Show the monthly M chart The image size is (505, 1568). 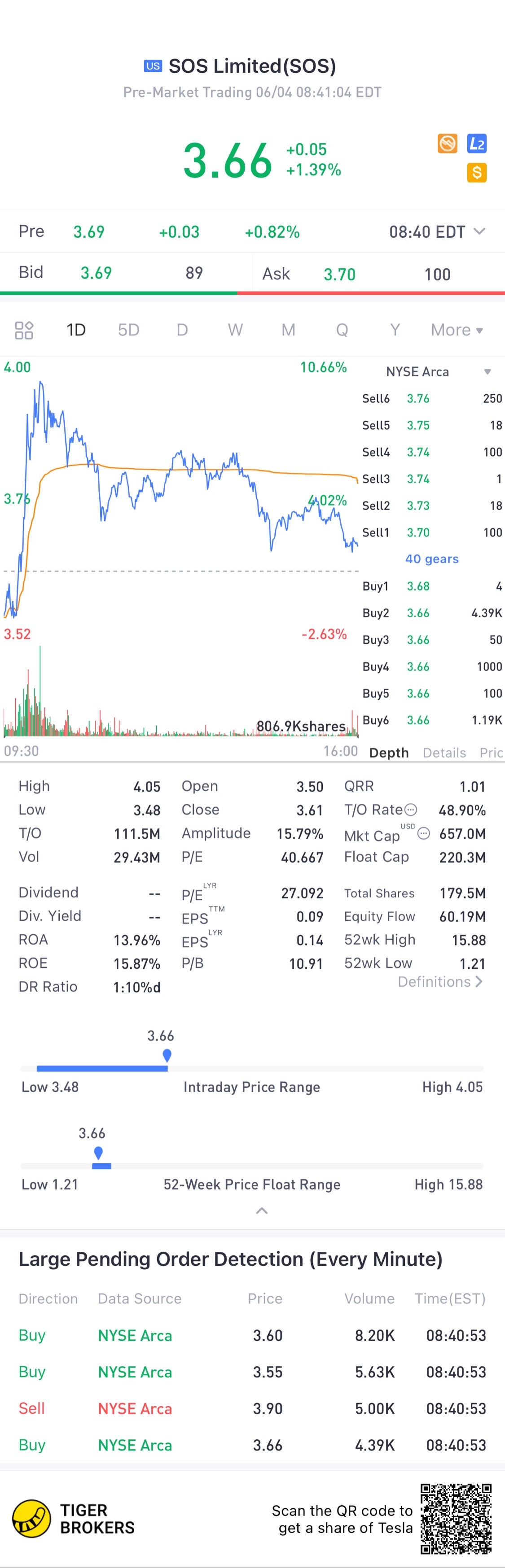click(288, 330)
